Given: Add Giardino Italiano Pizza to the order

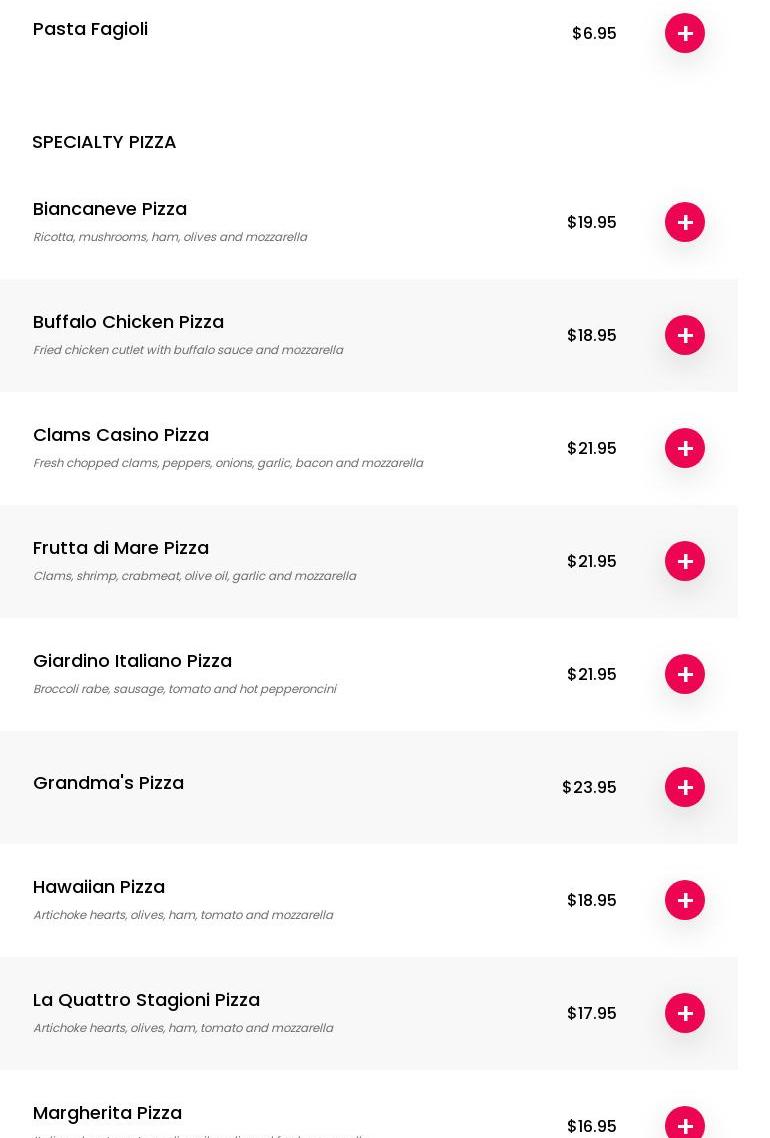Looking at the screenshot, I should pos(685,674).
